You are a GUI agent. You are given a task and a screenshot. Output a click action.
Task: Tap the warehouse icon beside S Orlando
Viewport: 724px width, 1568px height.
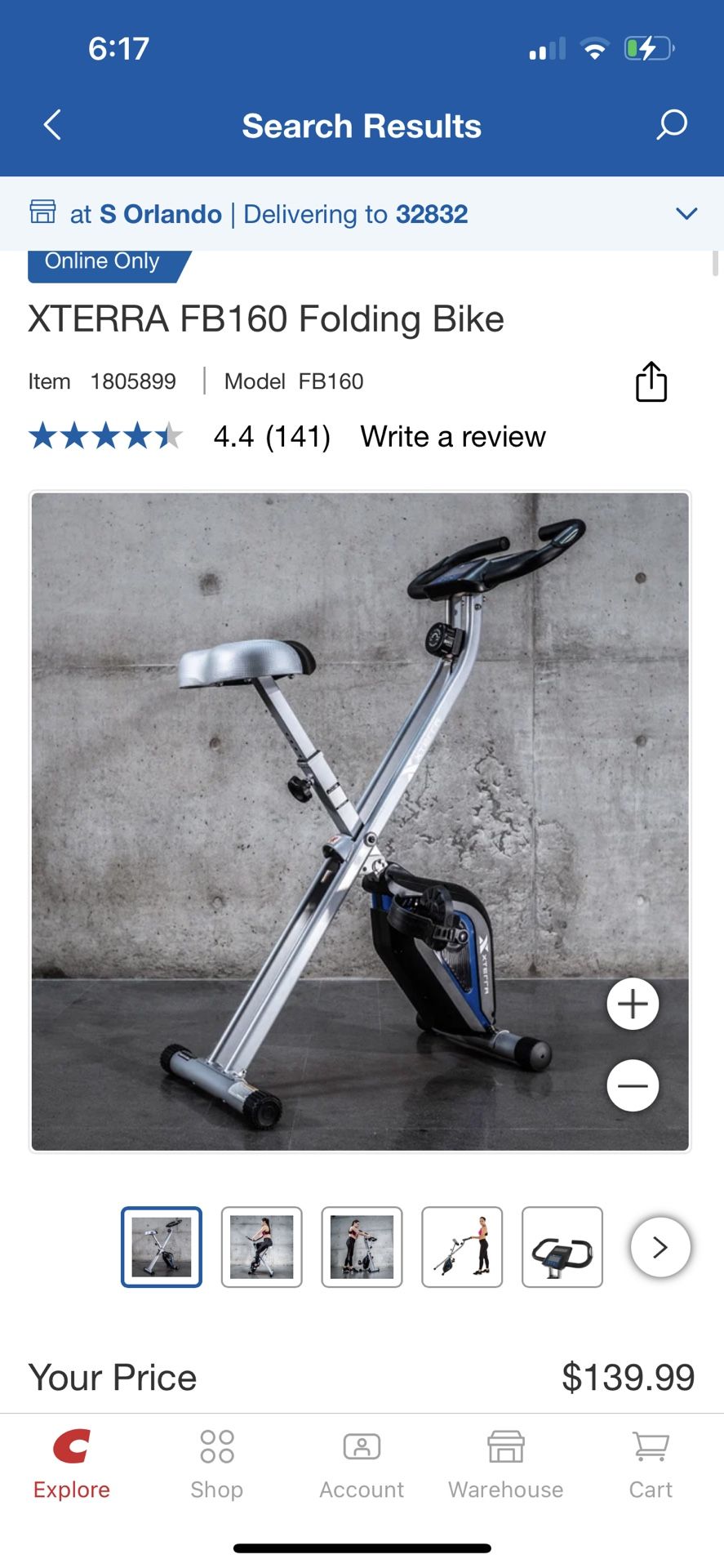click(45, 213)
